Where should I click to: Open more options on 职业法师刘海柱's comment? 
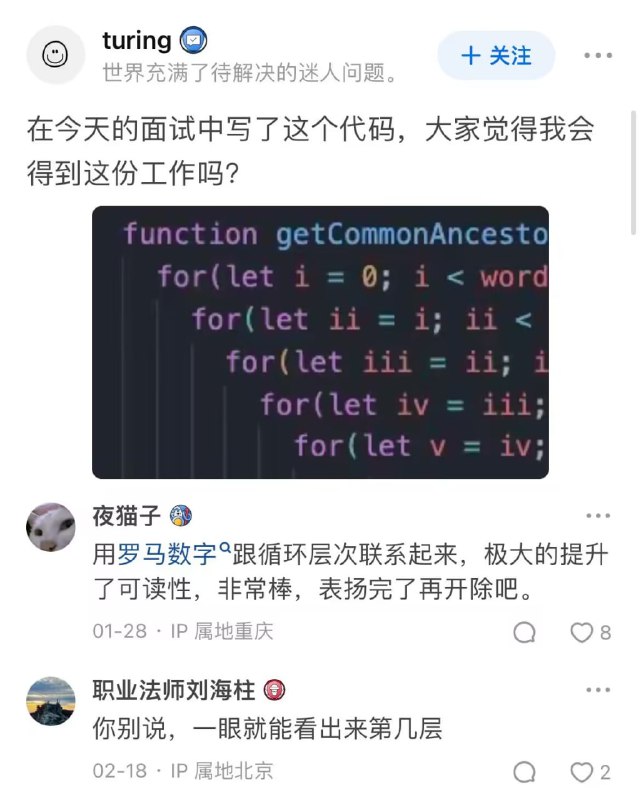tap(598, 690)
